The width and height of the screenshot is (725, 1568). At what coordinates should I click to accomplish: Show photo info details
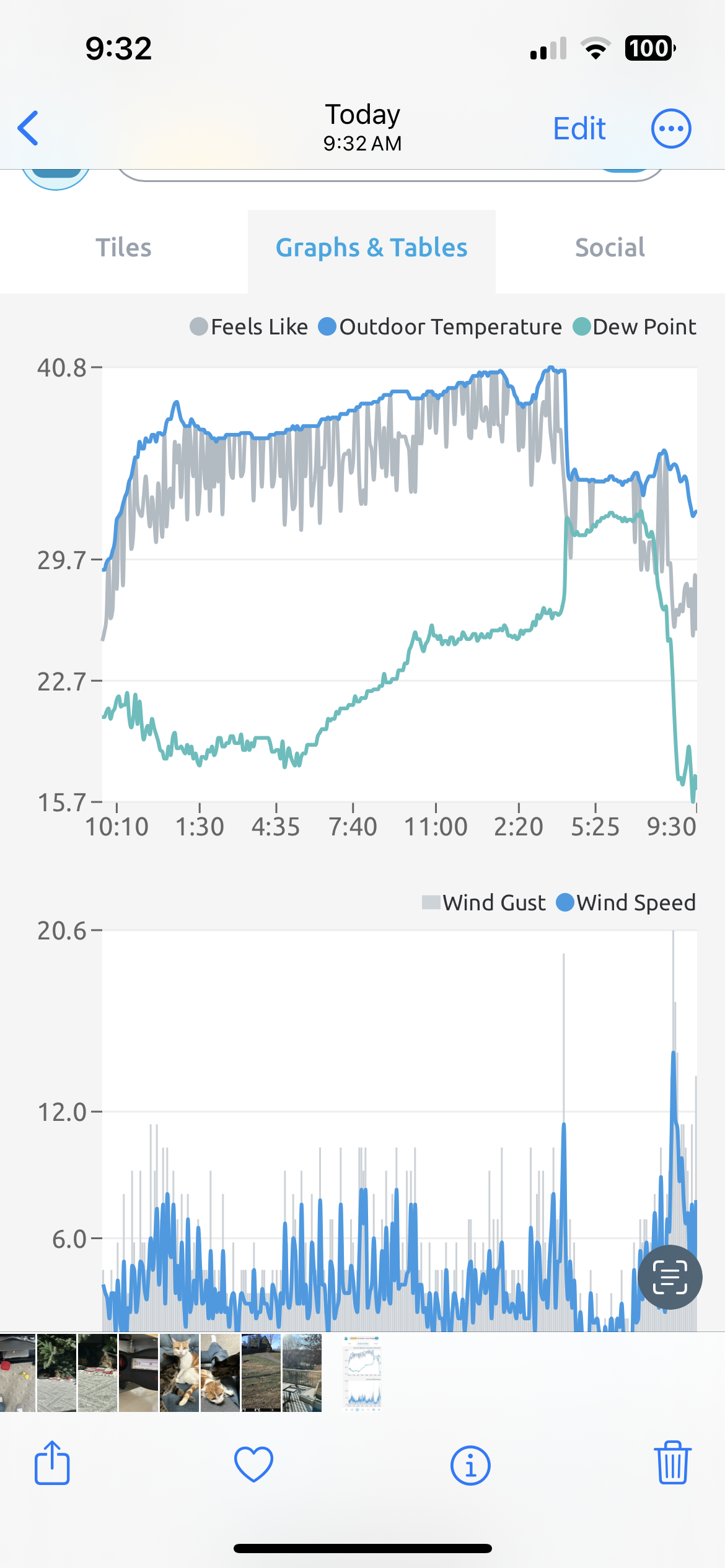coord(470,1465)
